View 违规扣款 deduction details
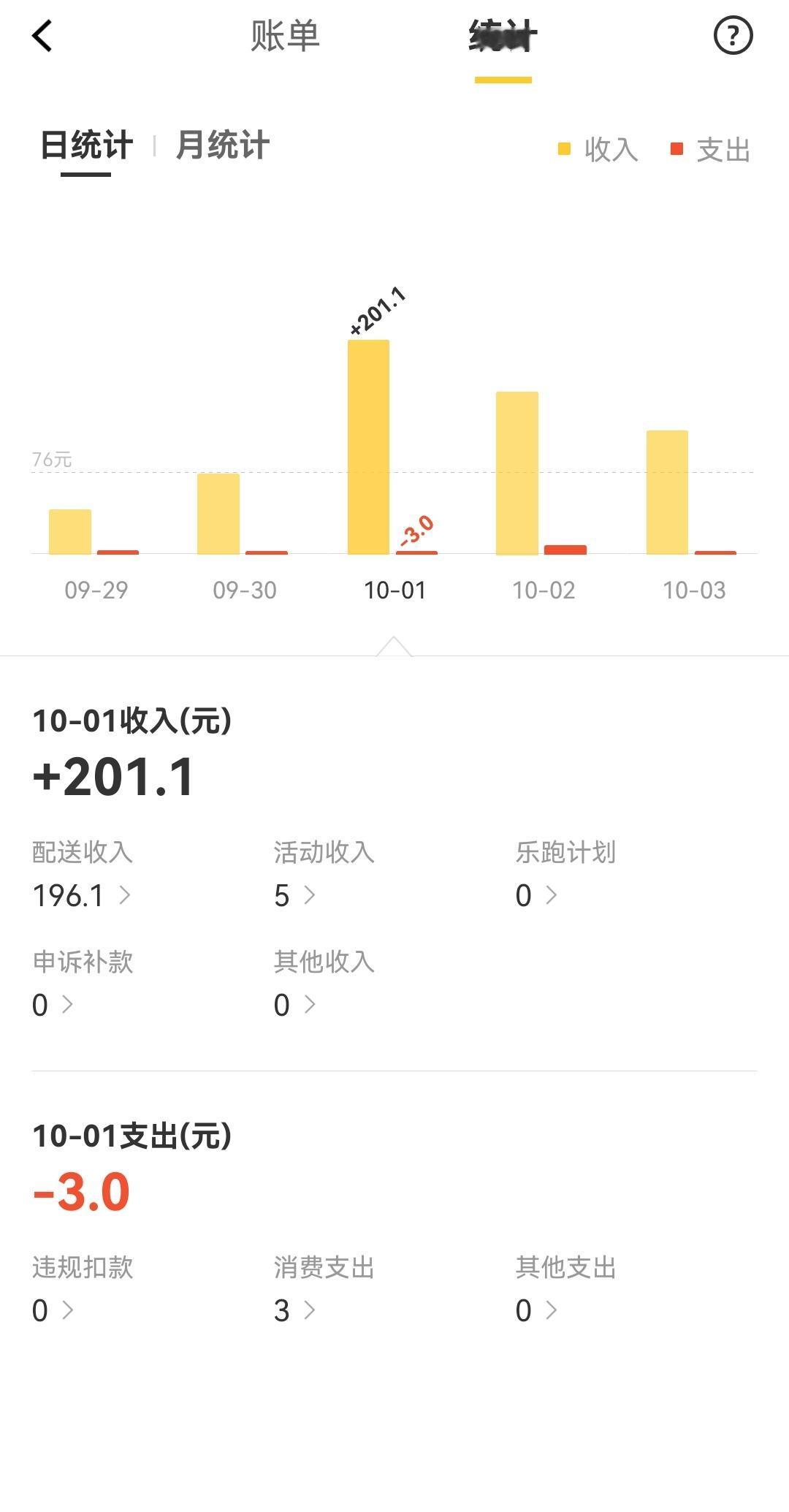Image resolution: width=789 pixels, height=1512 pixels. click(x=53, y=1310)
